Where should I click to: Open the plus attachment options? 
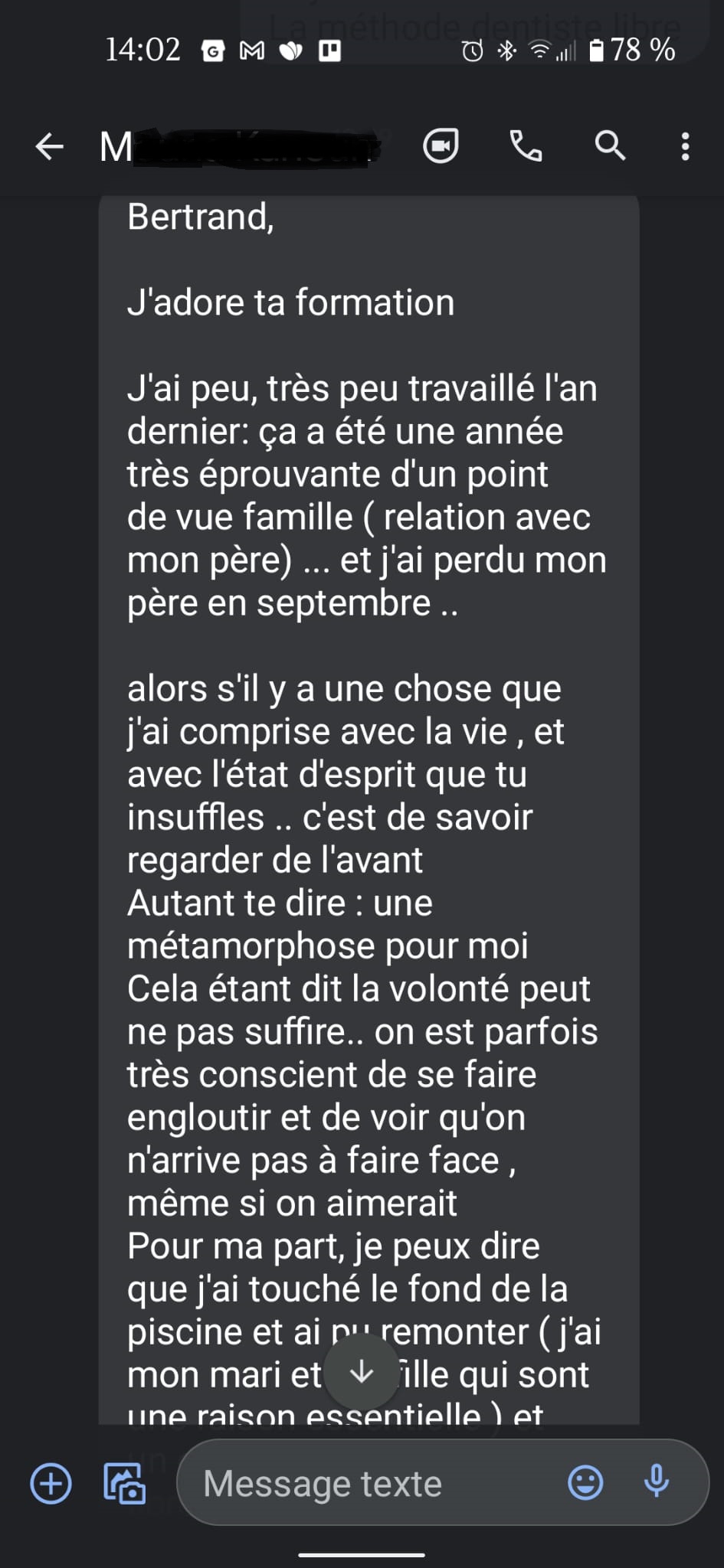(51, 1483)
